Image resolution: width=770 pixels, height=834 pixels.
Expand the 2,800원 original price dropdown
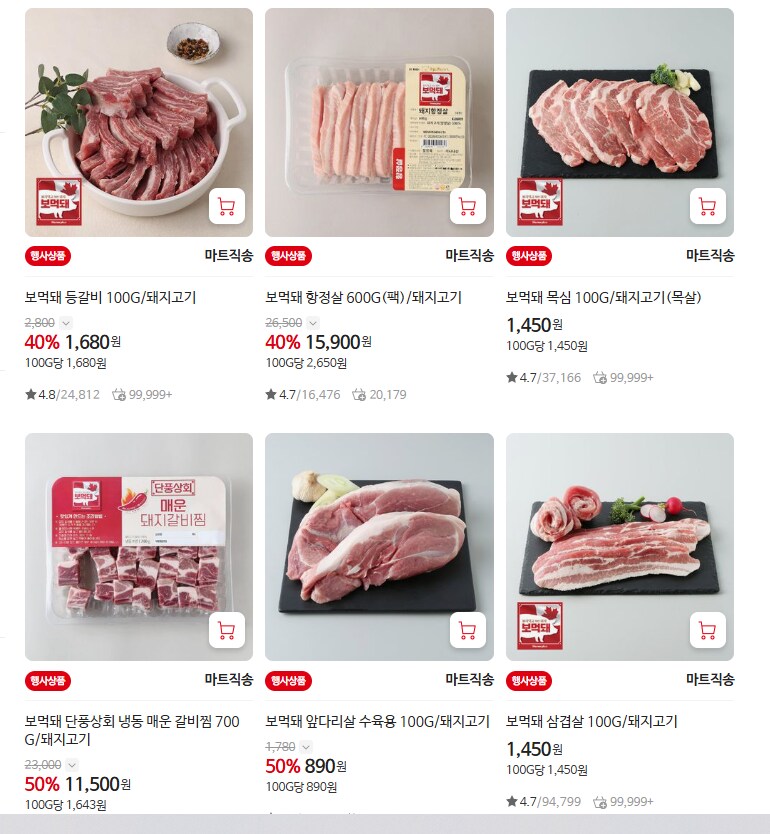(x=64, y=322)
